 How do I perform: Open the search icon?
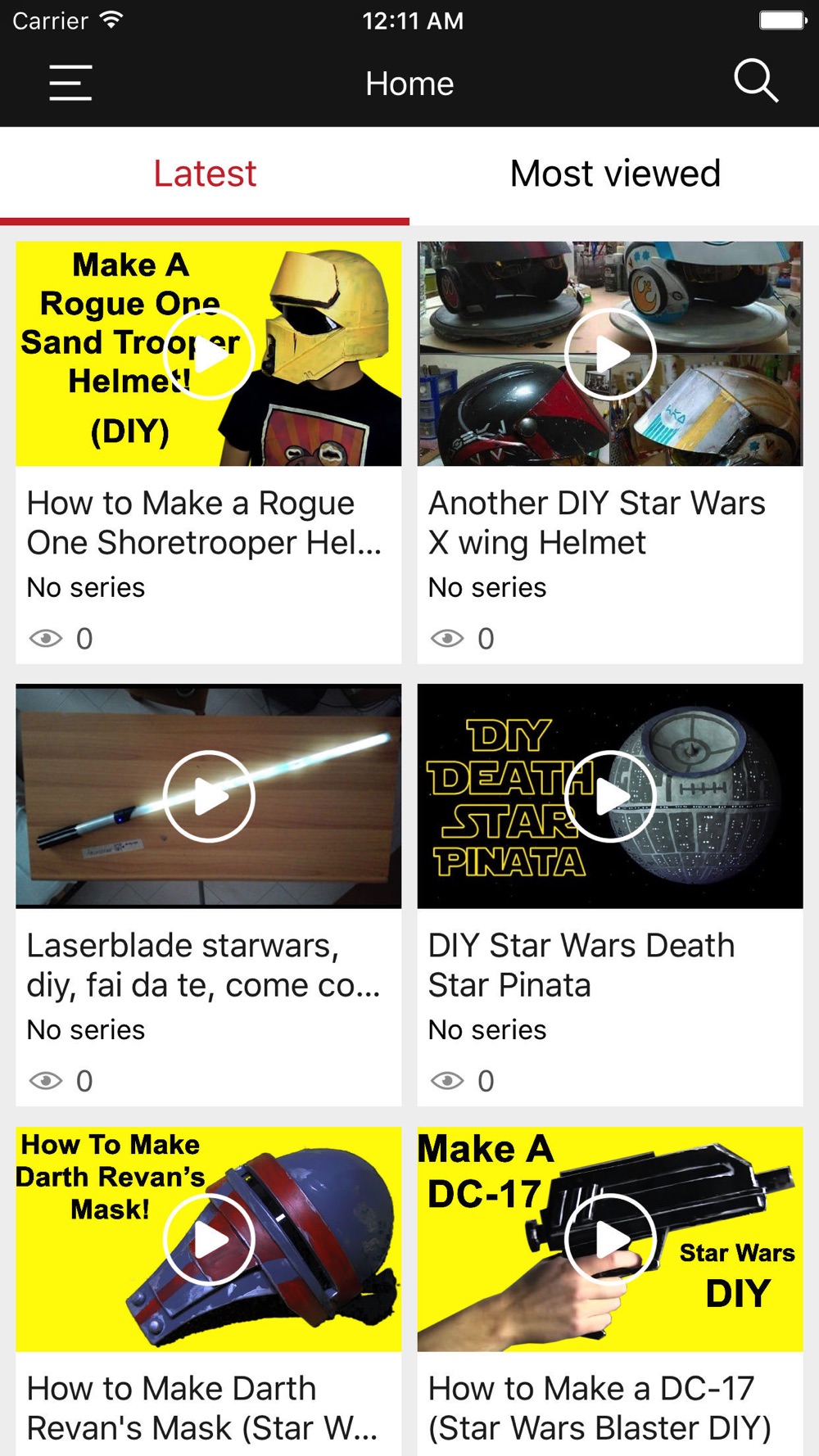[755, 81]
